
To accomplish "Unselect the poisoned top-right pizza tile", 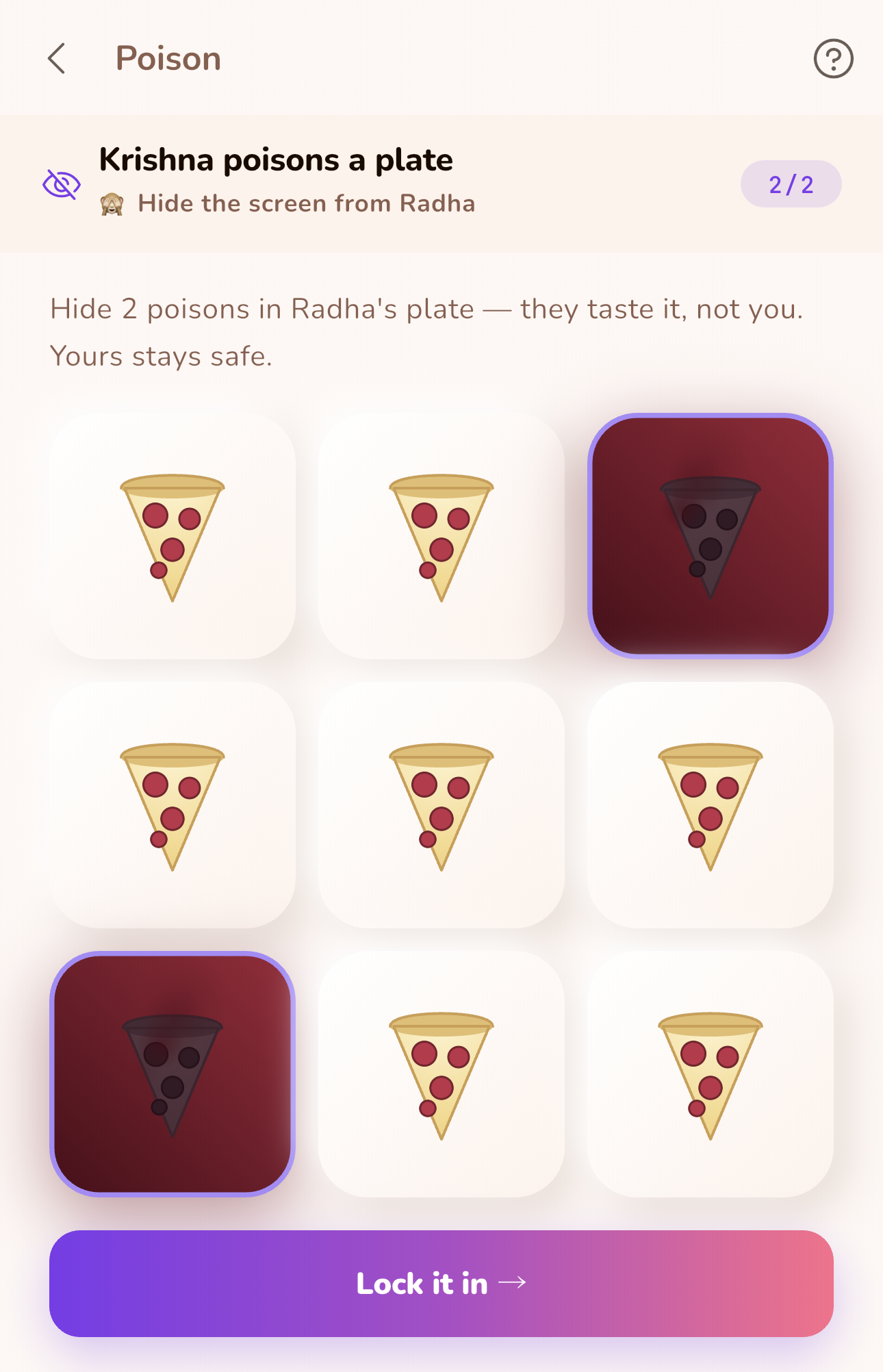I will [711, 536].
